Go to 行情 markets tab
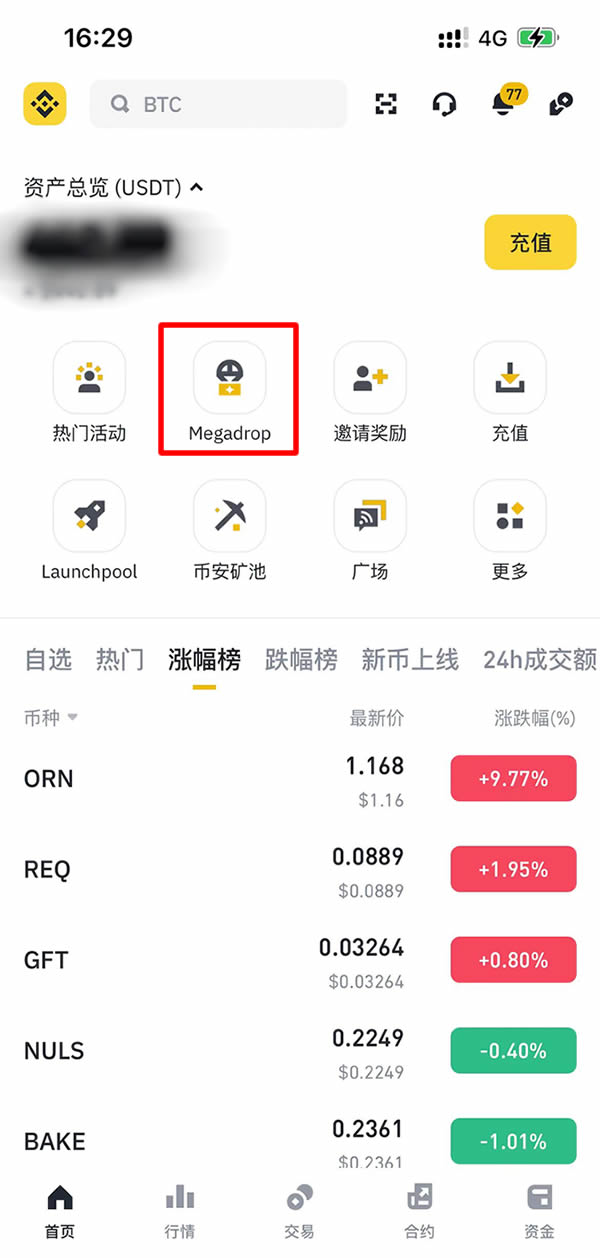 point(180,1210)
